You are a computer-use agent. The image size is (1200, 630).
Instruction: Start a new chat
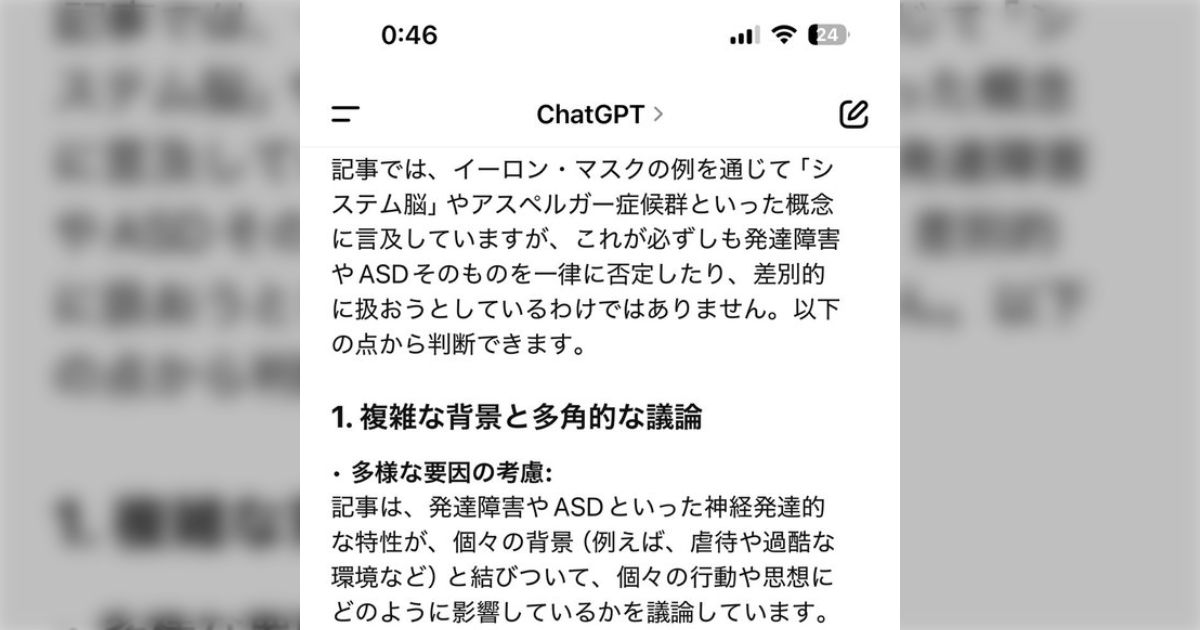(x=853, y=114)
